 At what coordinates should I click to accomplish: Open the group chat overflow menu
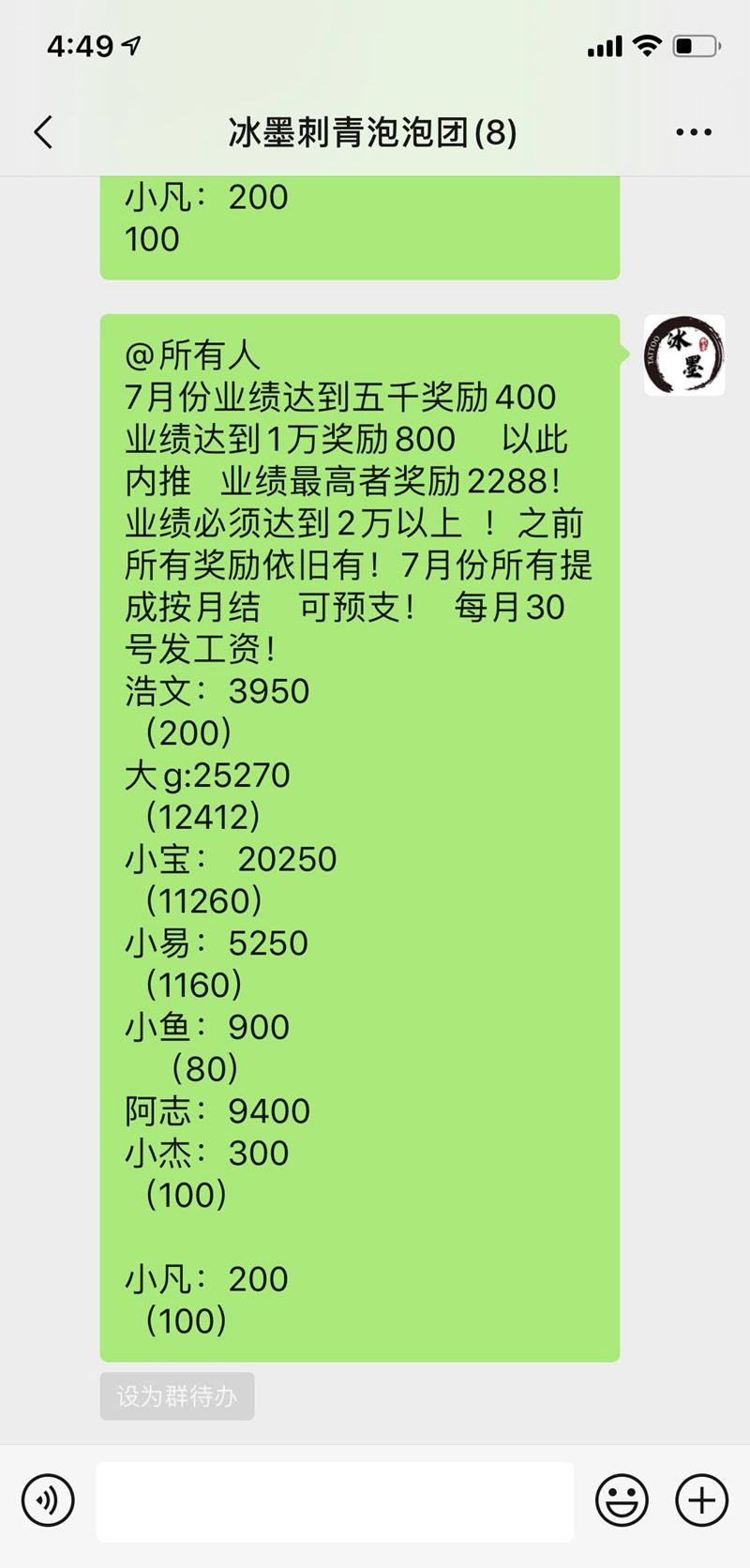coord(694,132)
